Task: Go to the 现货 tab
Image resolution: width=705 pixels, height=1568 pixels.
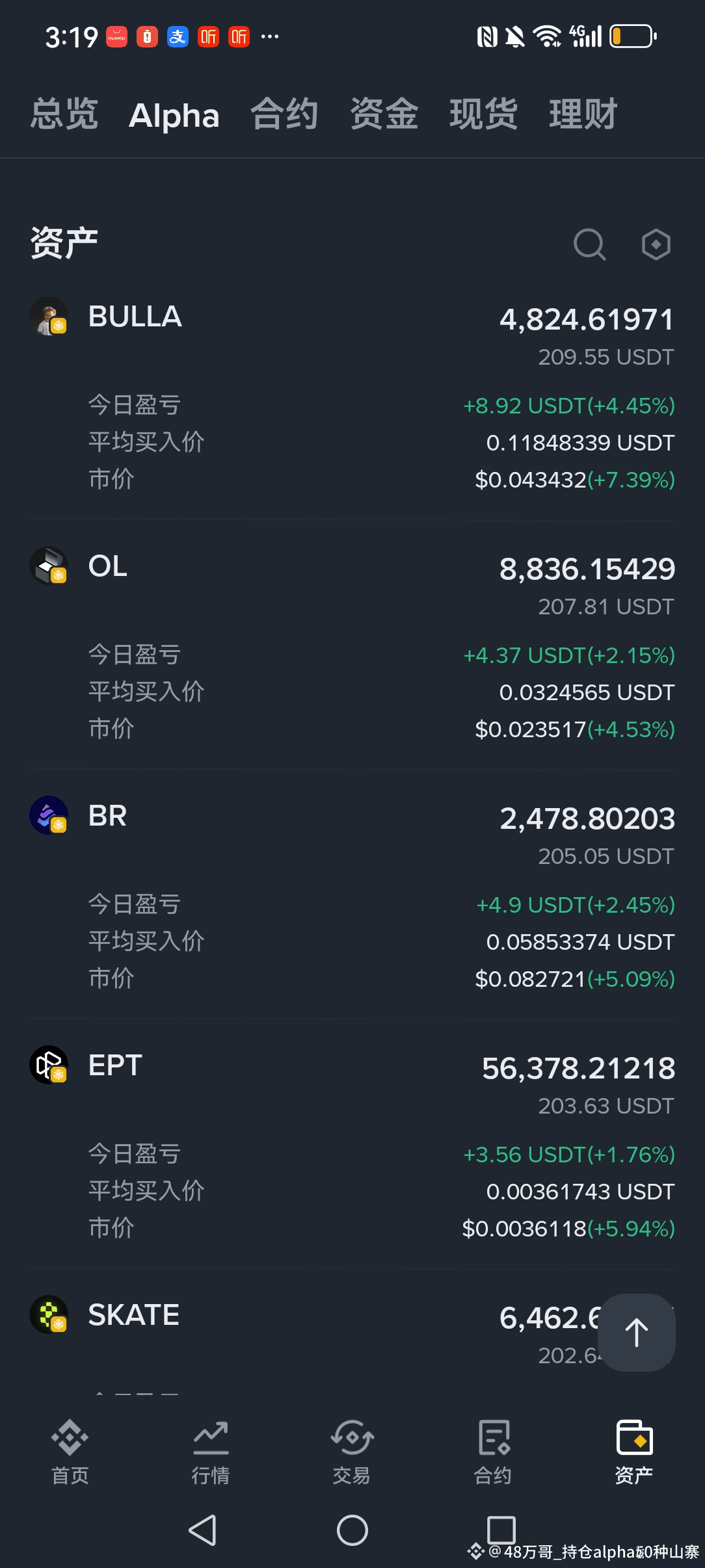Action: (483, 114)
